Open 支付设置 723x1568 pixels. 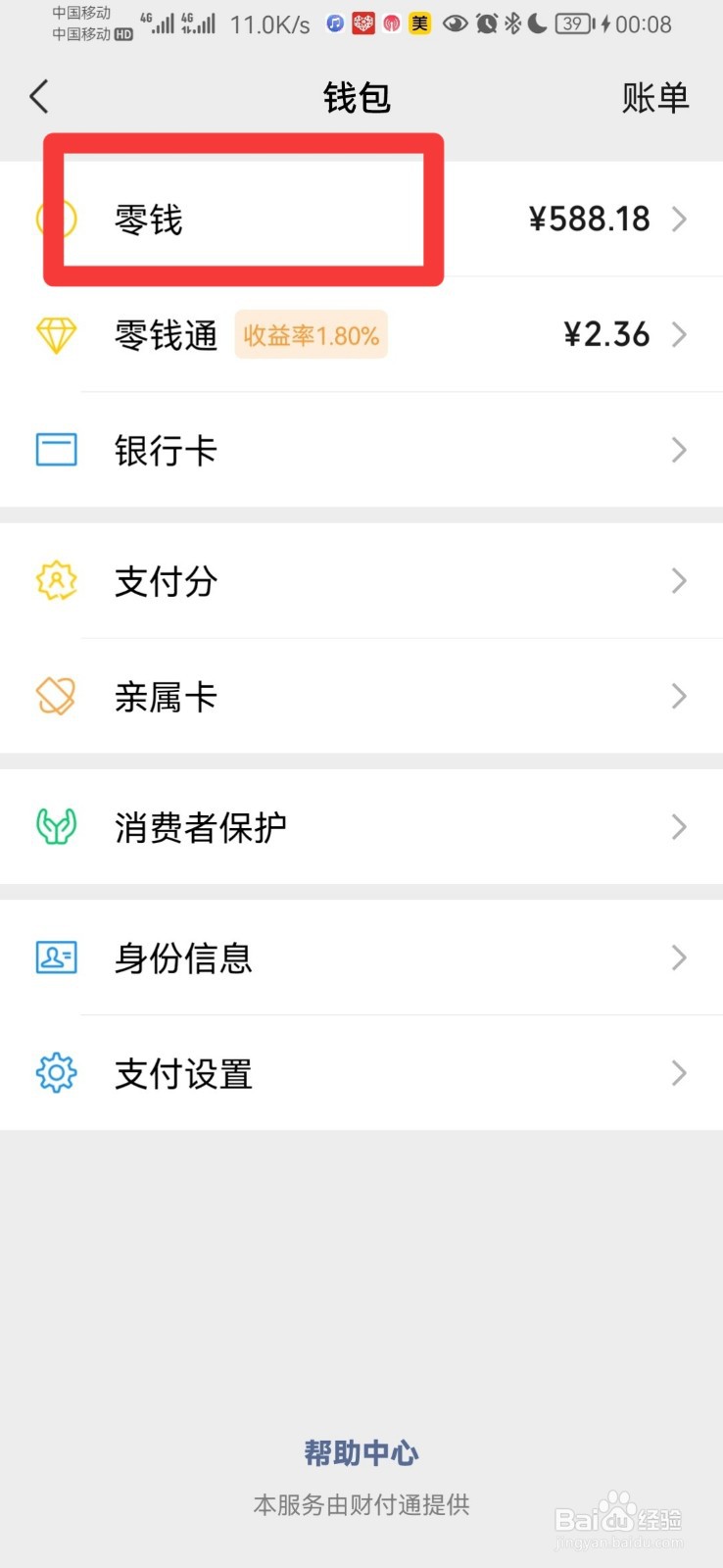(x=361, y=1073)
